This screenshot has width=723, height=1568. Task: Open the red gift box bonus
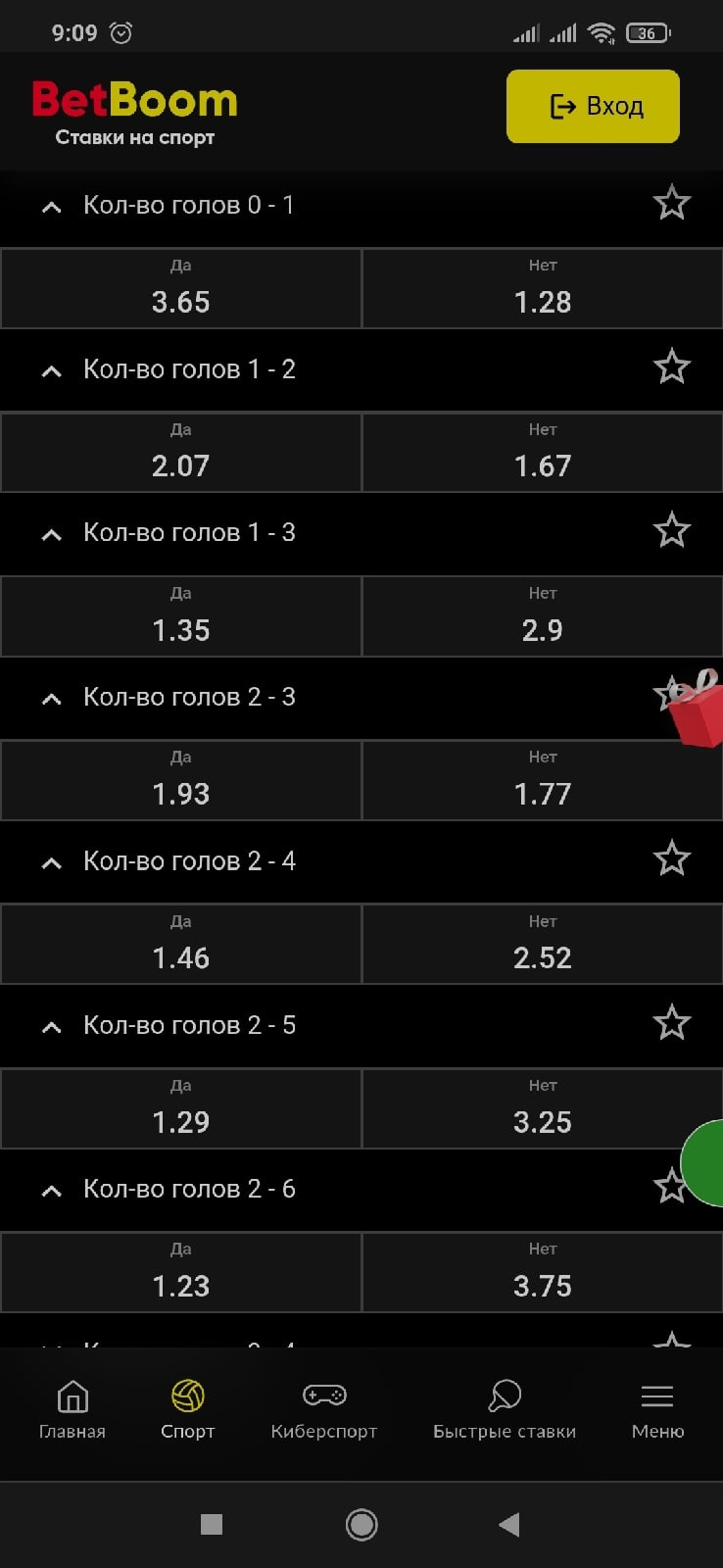tap(699, 710)
